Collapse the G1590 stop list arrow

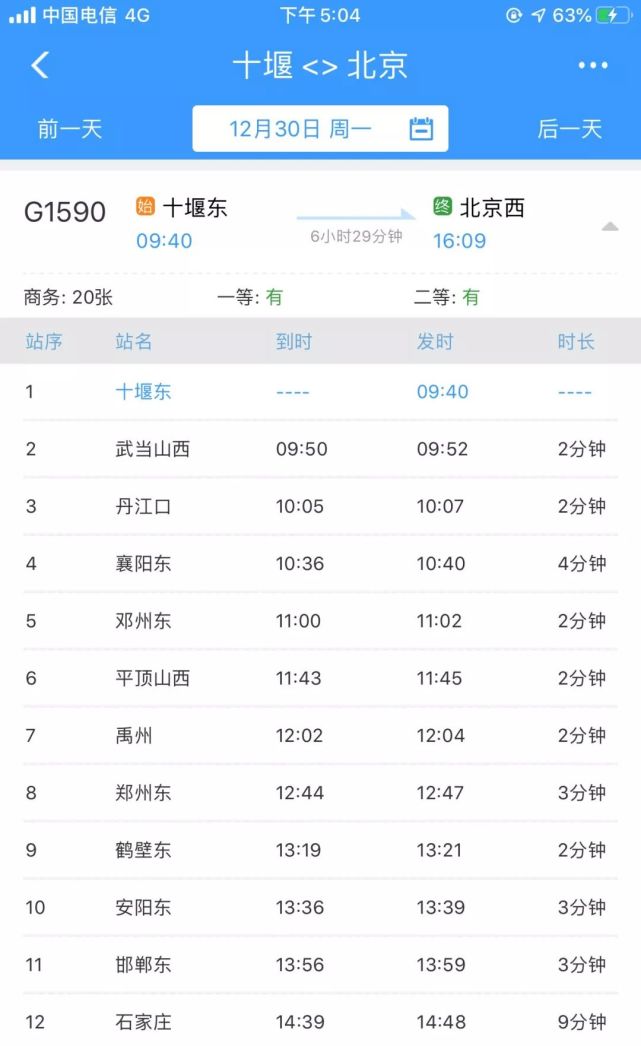pos(610,227)
